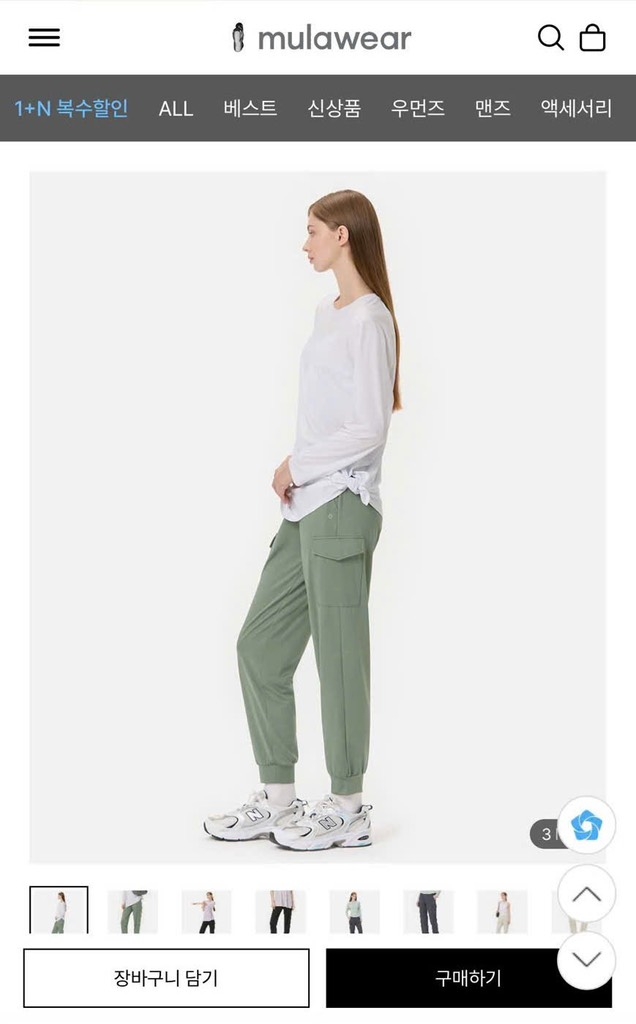This screenshot has width=636, height=1024.
Task: Switch to the 우먼즈 tab
Action: coord(418,108)
